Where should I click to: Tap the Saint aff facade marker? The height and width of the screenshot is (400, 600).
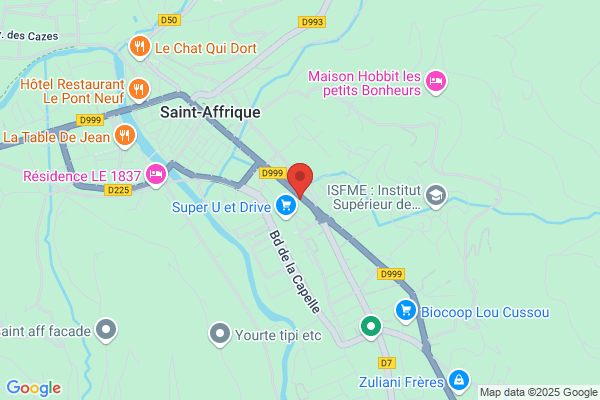[x=106, y=330]
